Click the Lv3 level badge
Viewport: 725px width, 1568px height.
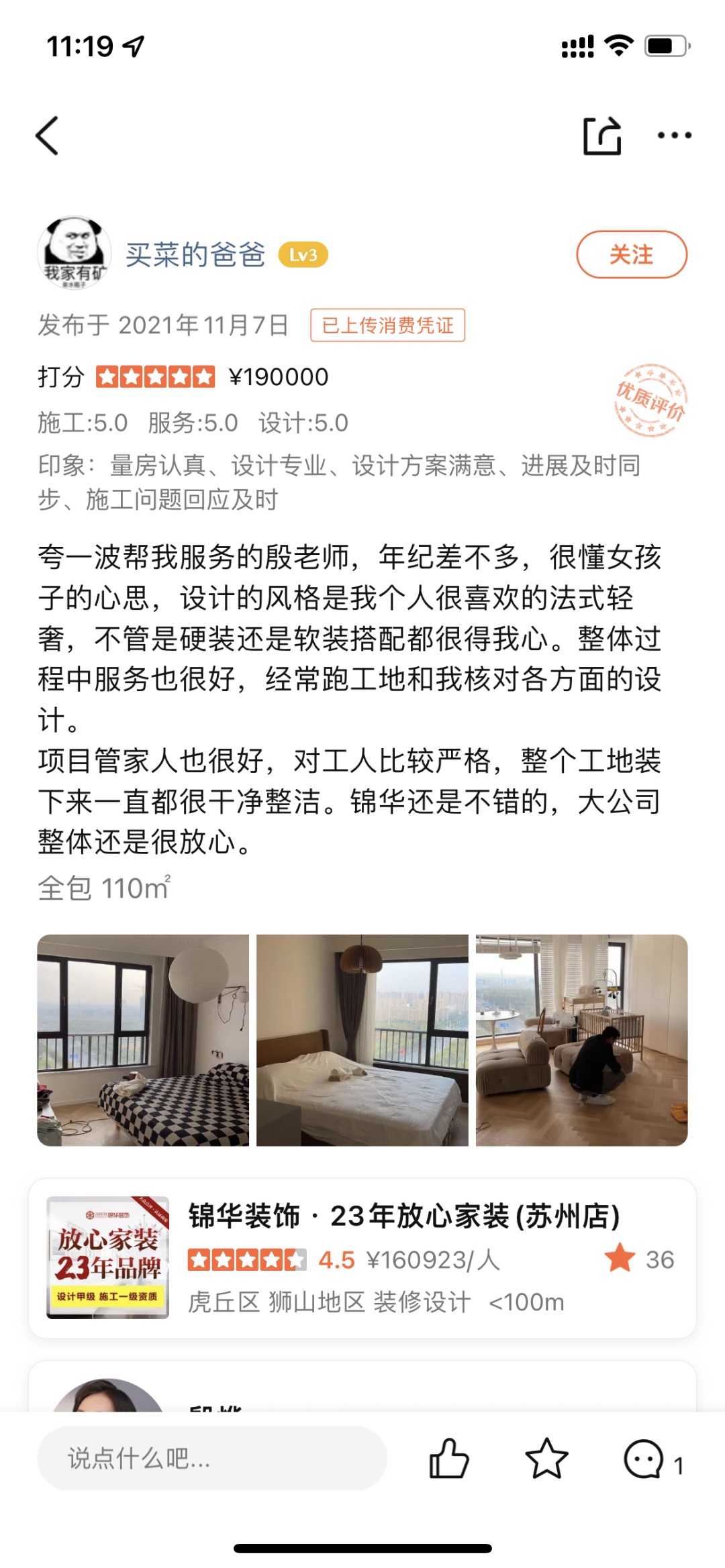point(304,255)
